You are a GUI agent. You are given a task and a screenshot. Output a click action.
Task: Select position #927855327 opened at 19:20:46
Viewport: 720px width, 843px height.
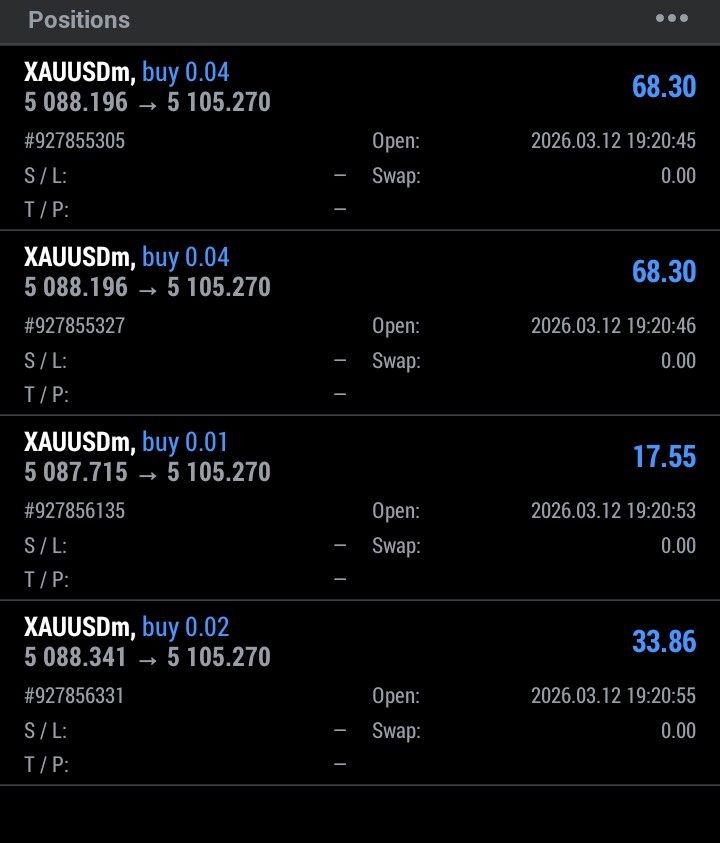360,322
